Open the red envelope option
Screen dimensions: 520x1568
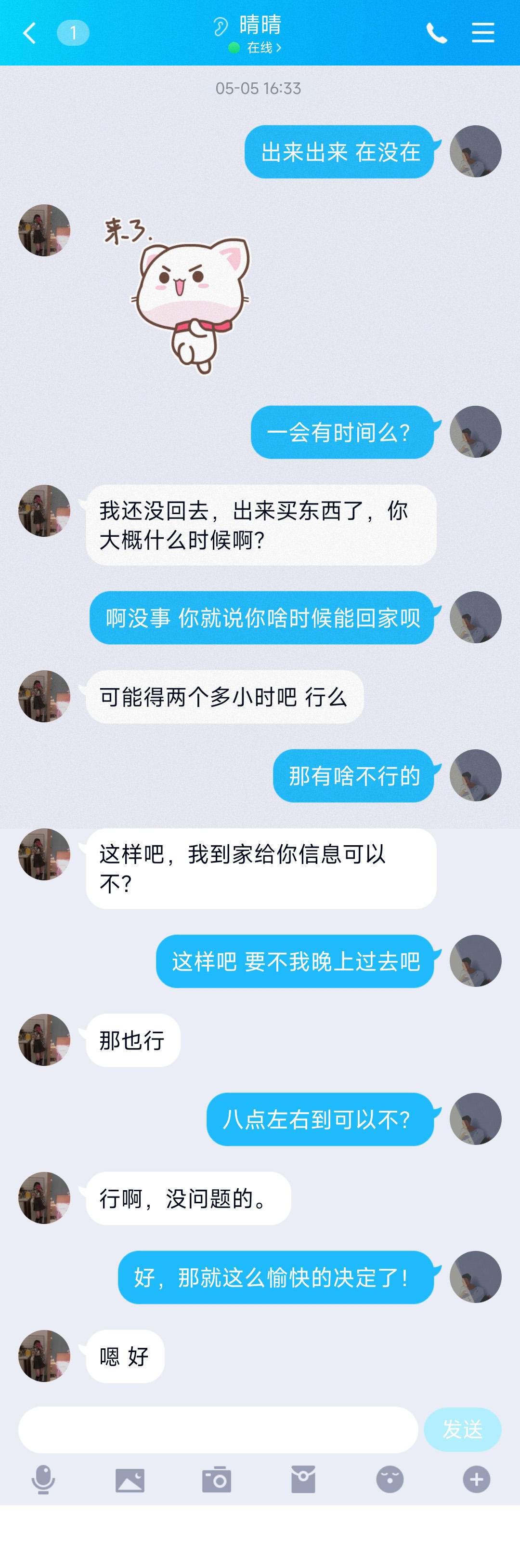303,1479
